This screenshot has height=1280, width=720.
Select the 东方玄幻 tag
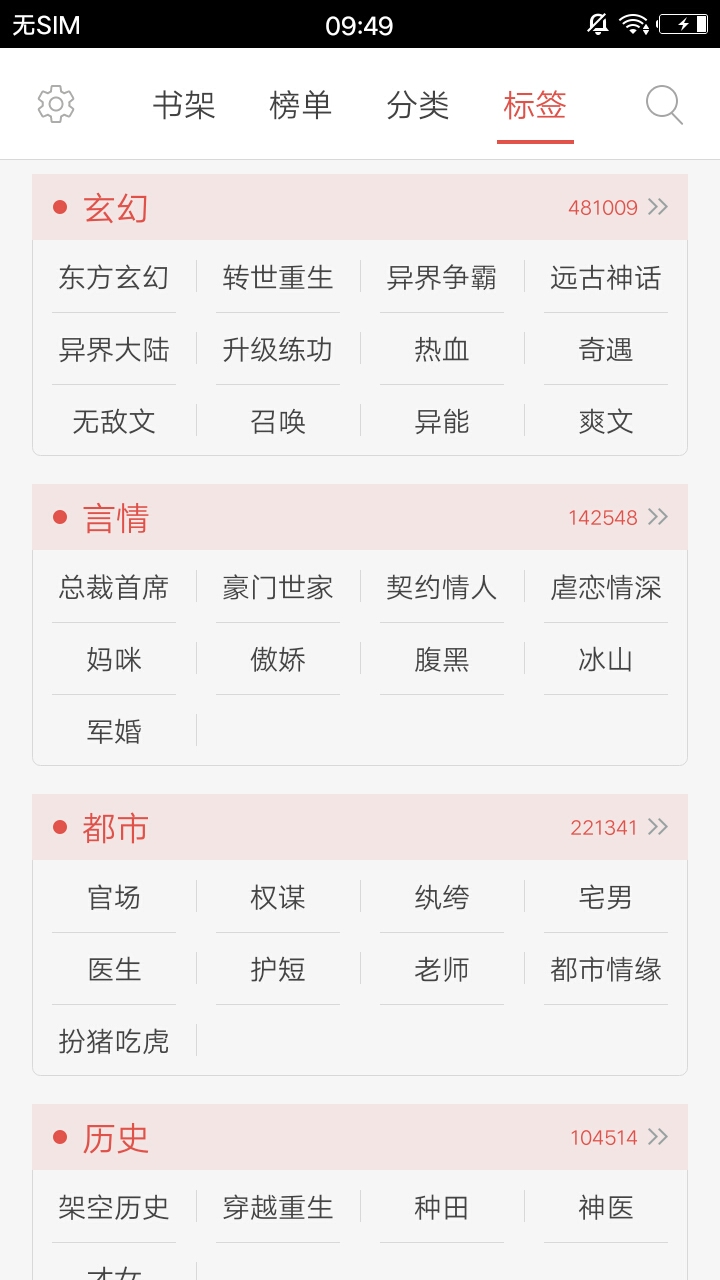point(113,278)
